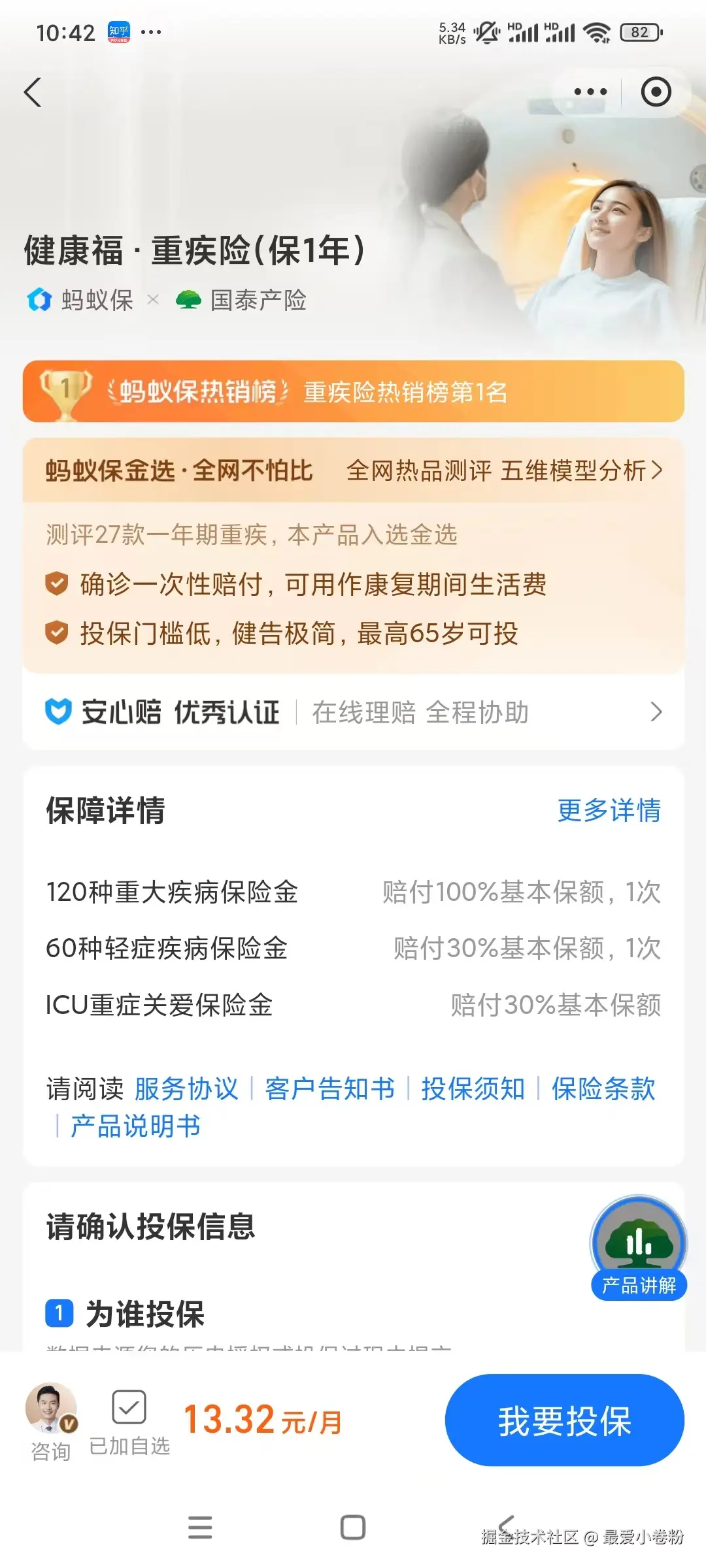Tap the 国泰产险 tree logo icon
The height and width of the screenshot is (1568, 706).
tap(188, 300)
